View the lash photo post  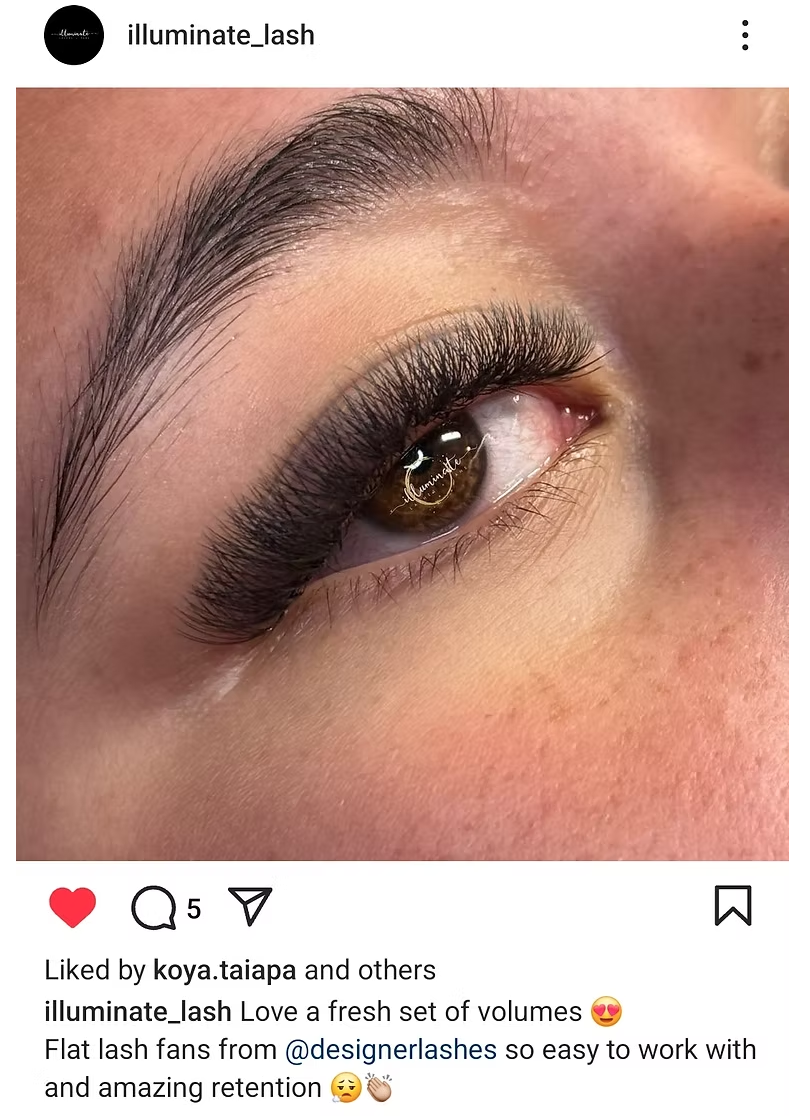pos(402,474)
